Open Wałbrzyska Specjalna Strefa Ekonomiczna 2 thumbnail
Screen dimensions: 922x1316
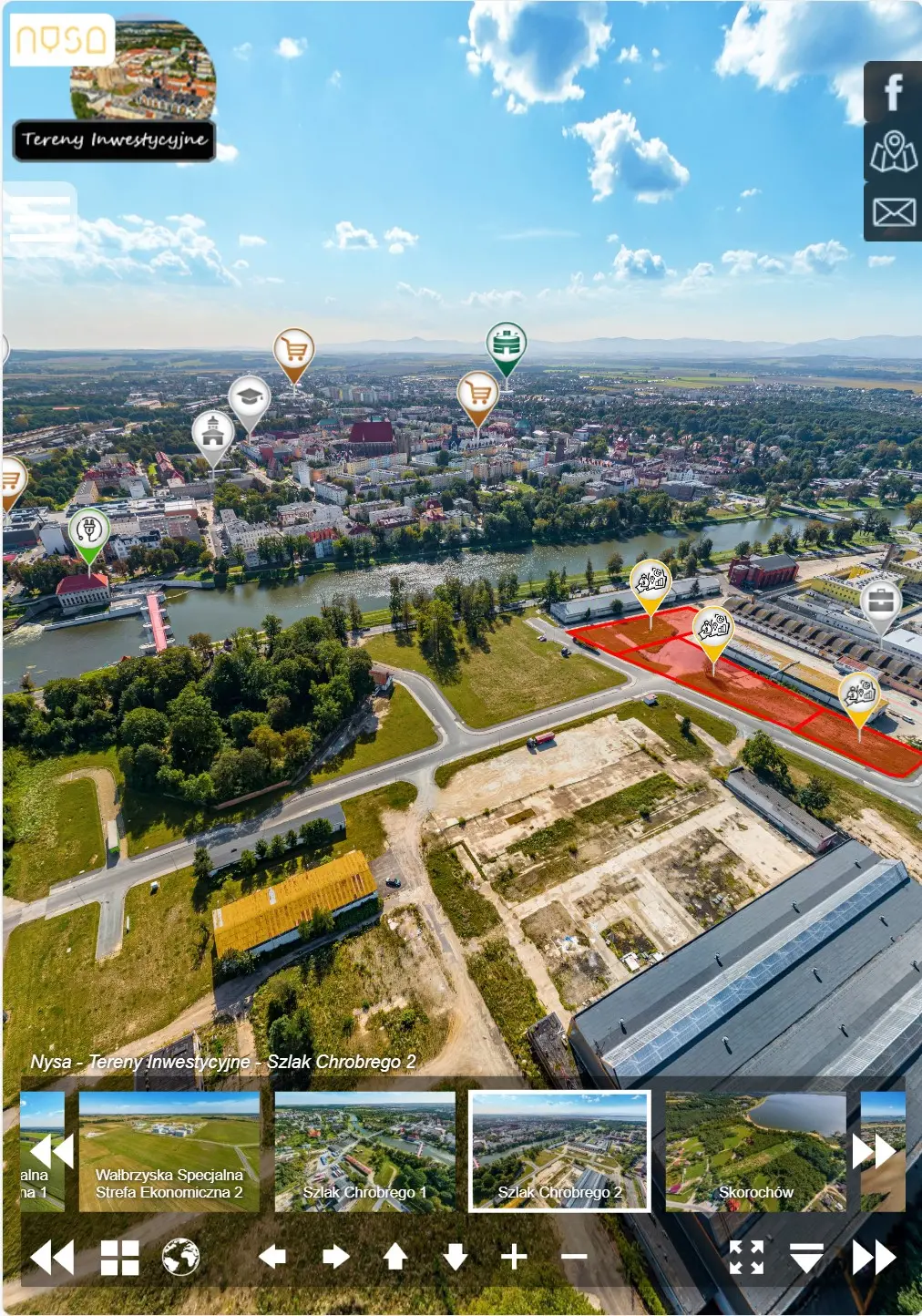169,1152
